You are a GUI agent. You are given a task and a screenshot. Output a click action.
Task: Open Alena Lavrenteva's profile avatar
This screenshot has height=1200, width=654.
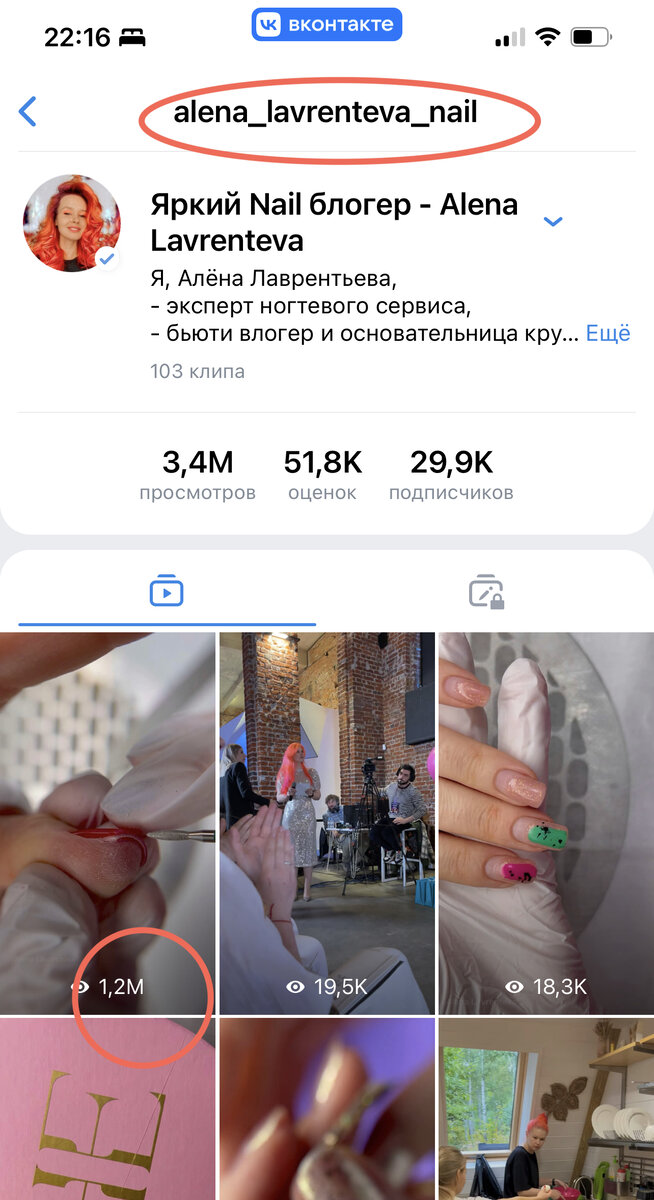(x=72, y=224)
